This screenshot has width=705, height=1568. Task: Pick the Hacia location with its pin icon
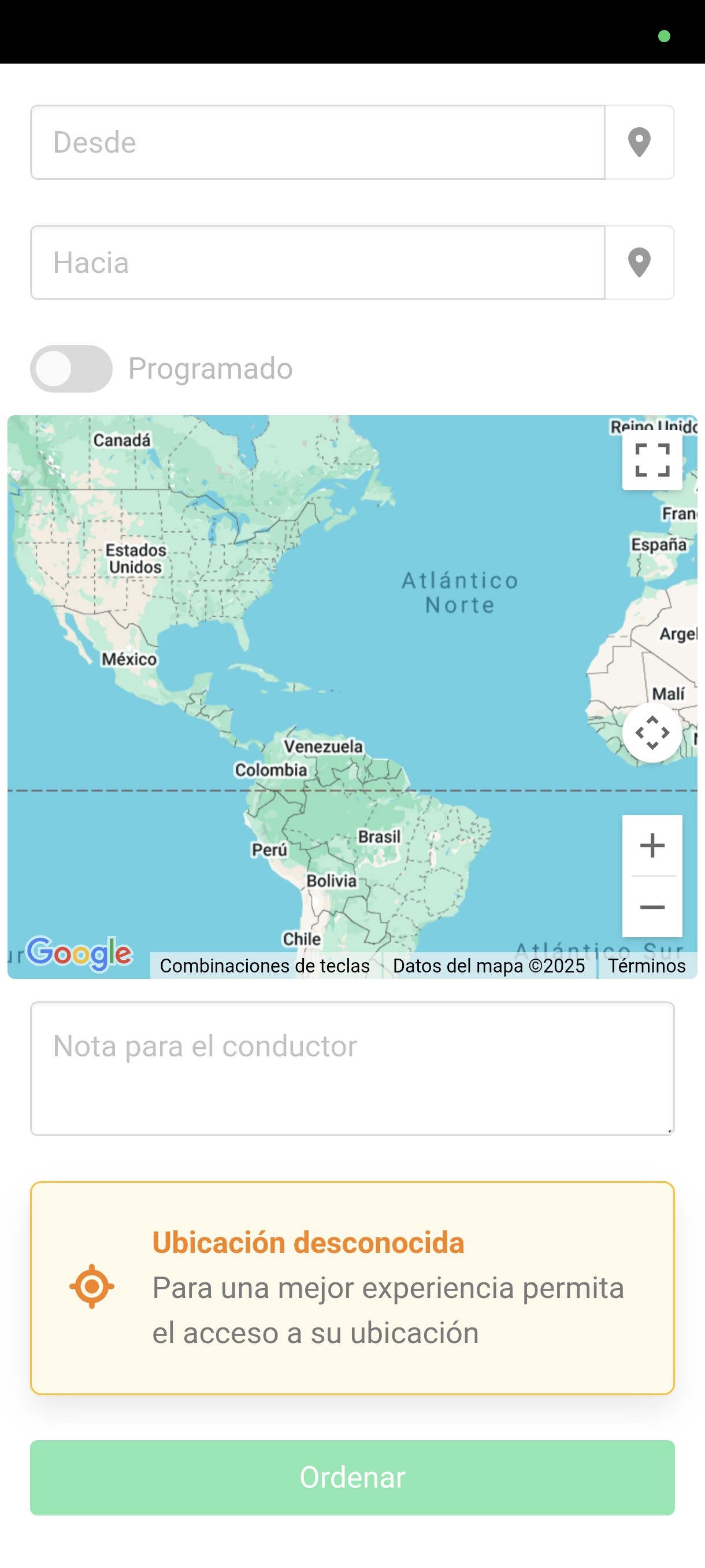pyautogui.click(x=639, y=262)
